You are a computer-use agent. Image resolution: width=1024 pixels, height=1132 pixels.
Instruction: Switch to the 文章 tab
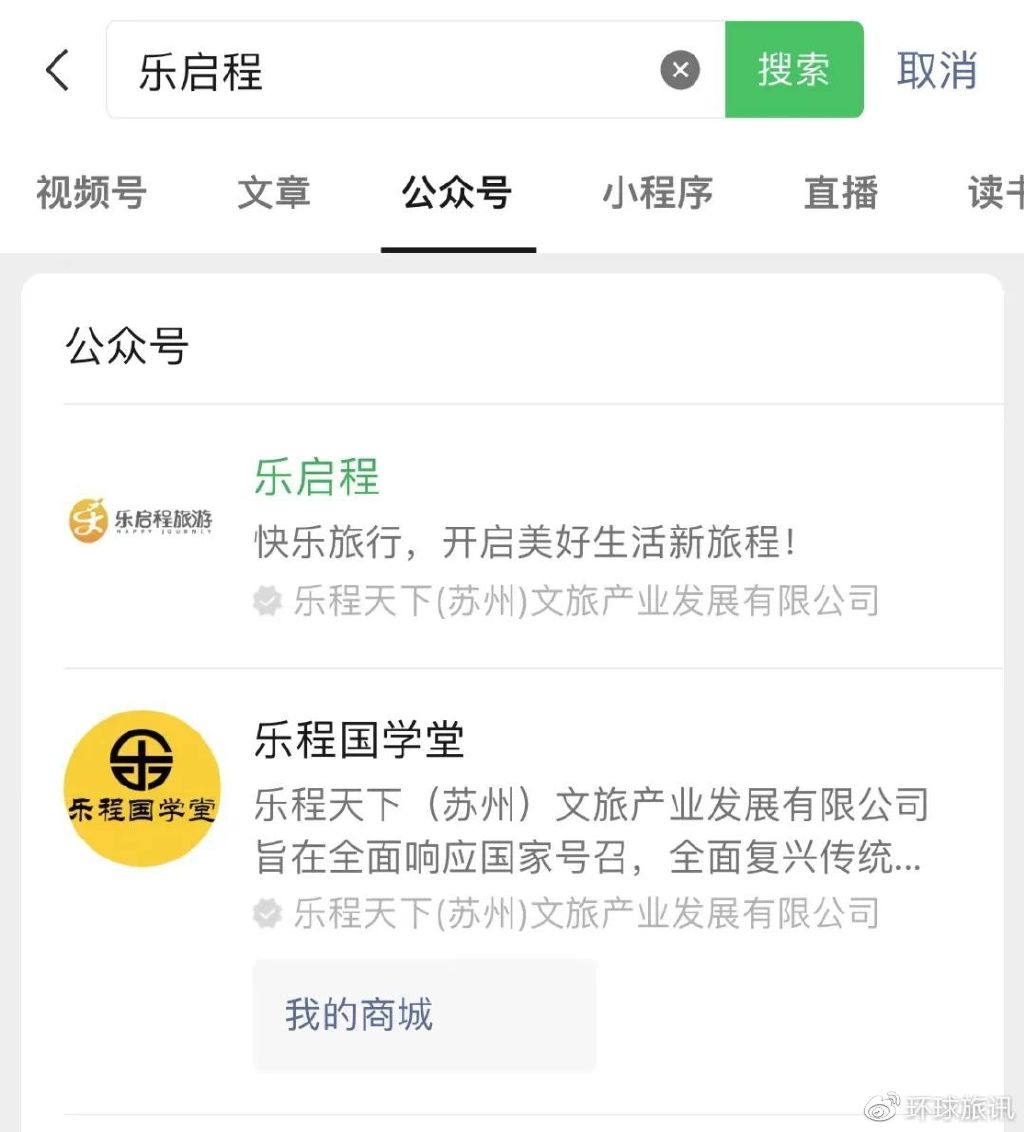pyautogui.click(x=273, y=194)
